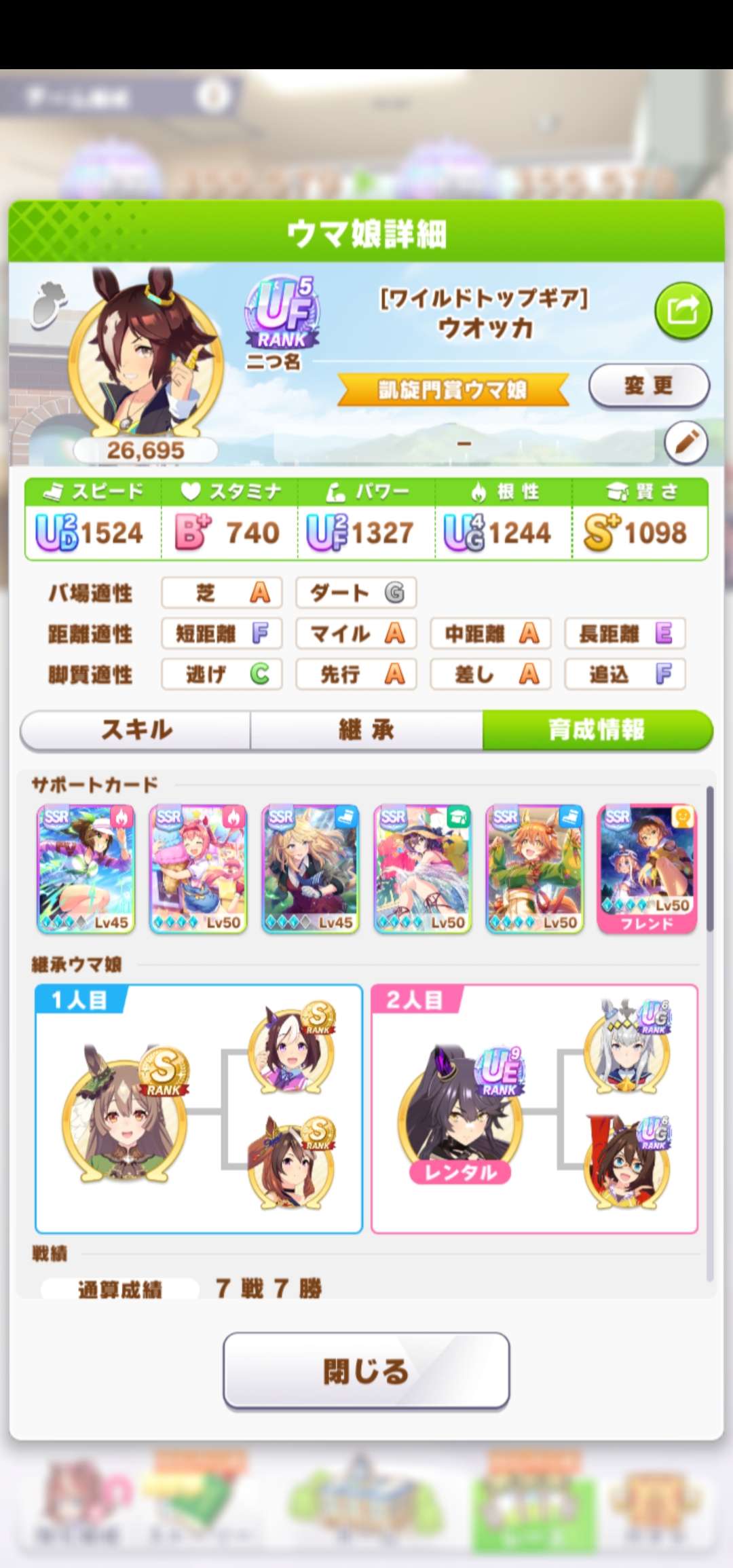The image size is (733, 1568).
Task: Switch to the 継承 tab
Action: click(x=366, y=730)
